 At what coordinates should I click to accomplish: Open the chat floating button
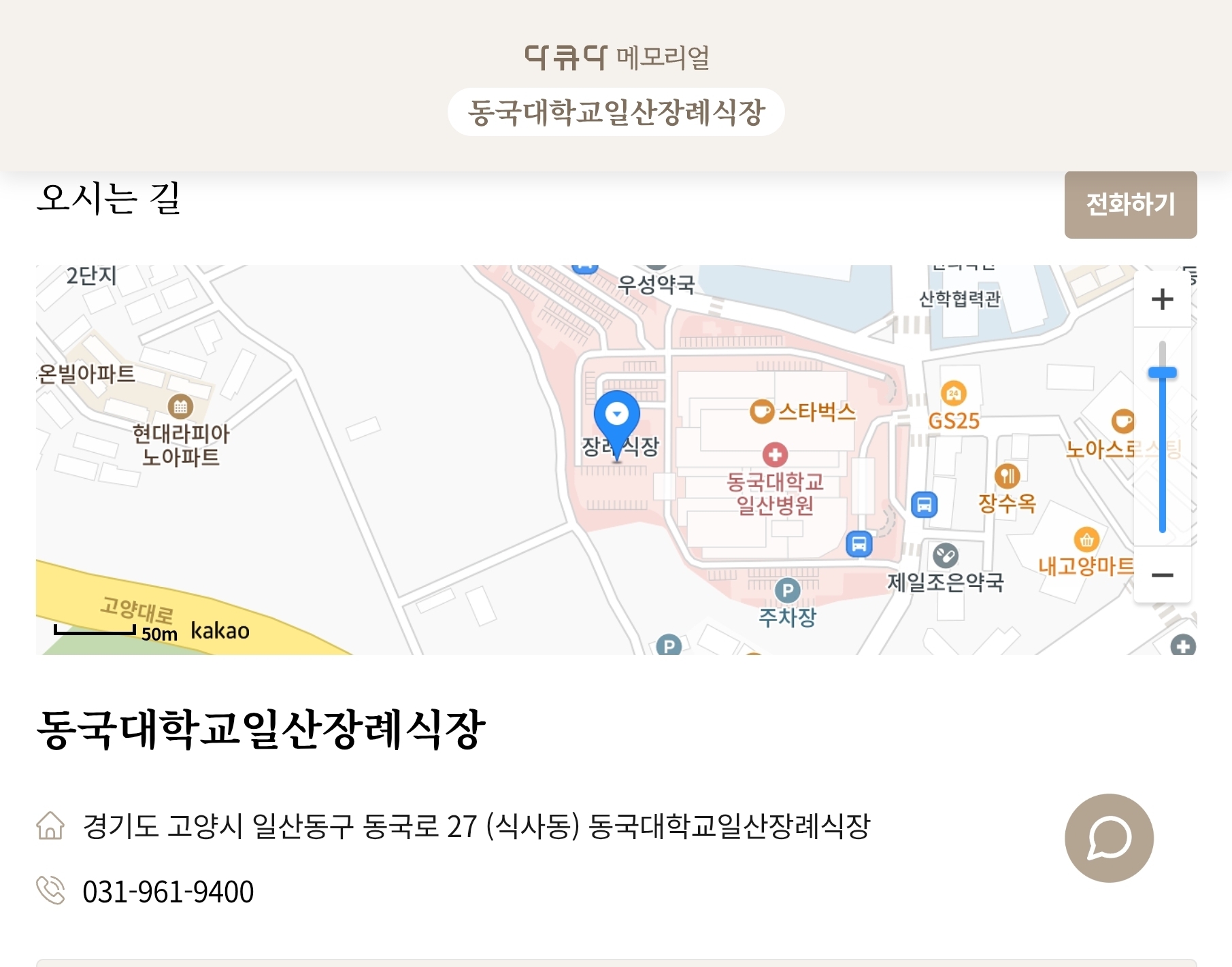point(1109,838)
